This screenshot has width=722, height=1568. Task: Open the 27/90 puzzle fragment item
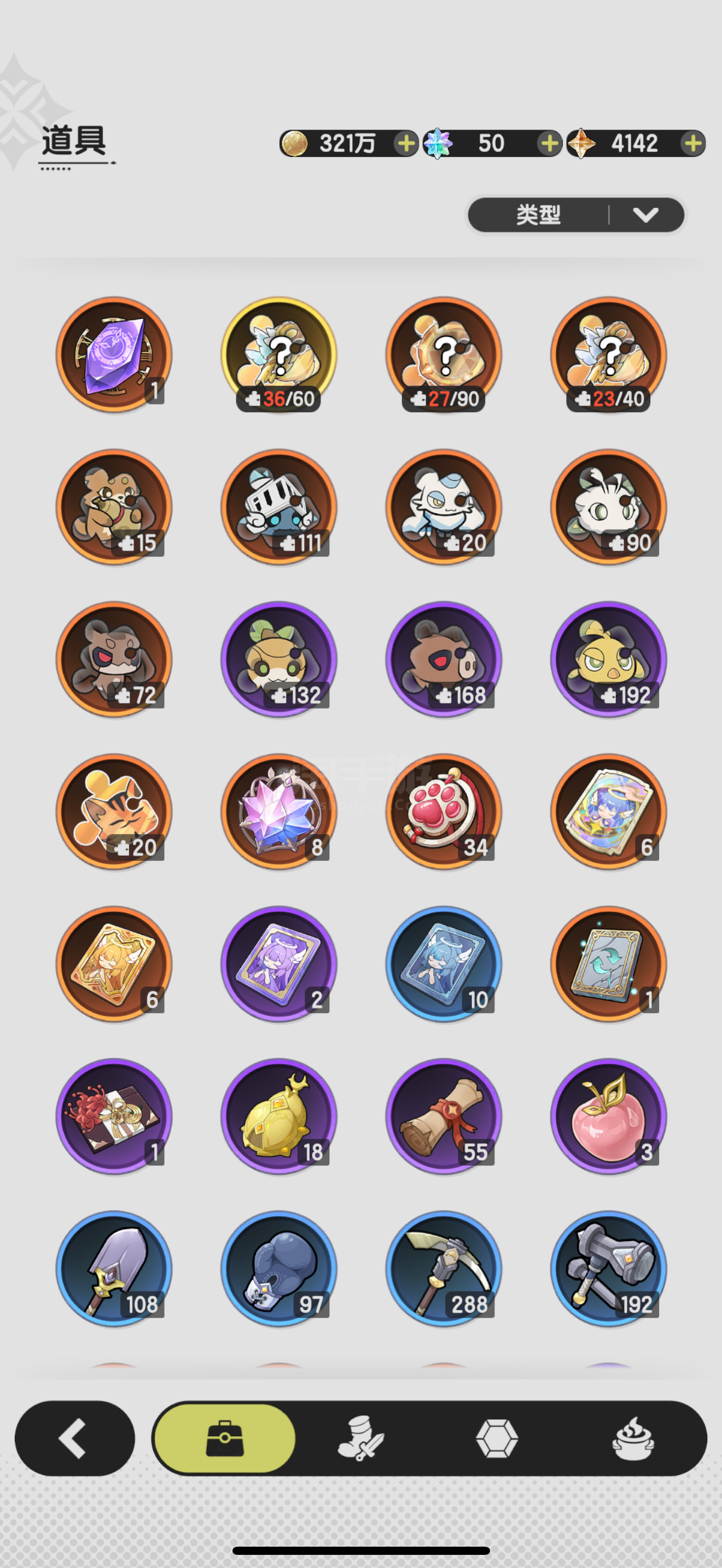point(444,355)
